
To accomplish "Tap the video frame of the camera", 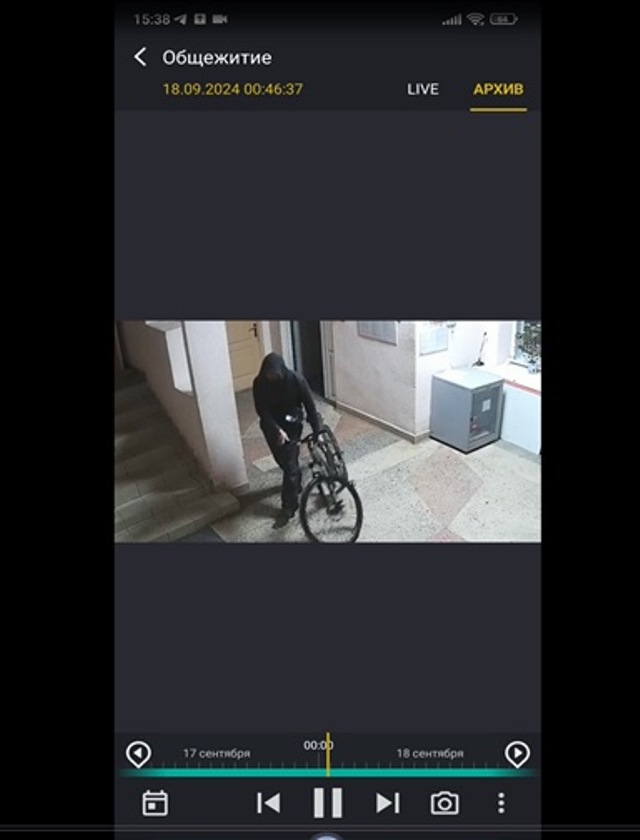I will pyautogui.click(x=327, y=431).
